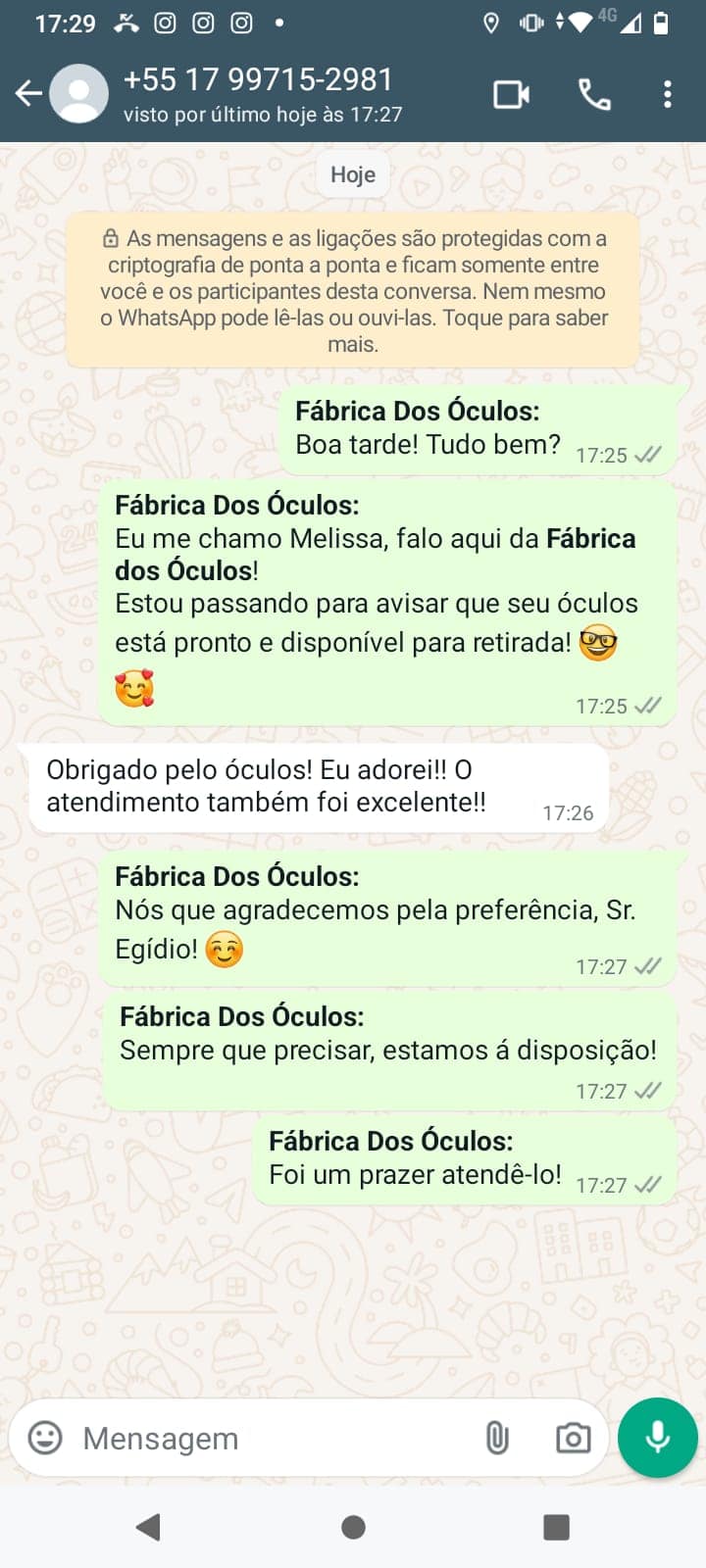Open the overflow menu
This screenshot has height=1568, width=706.
coord(668,94)
